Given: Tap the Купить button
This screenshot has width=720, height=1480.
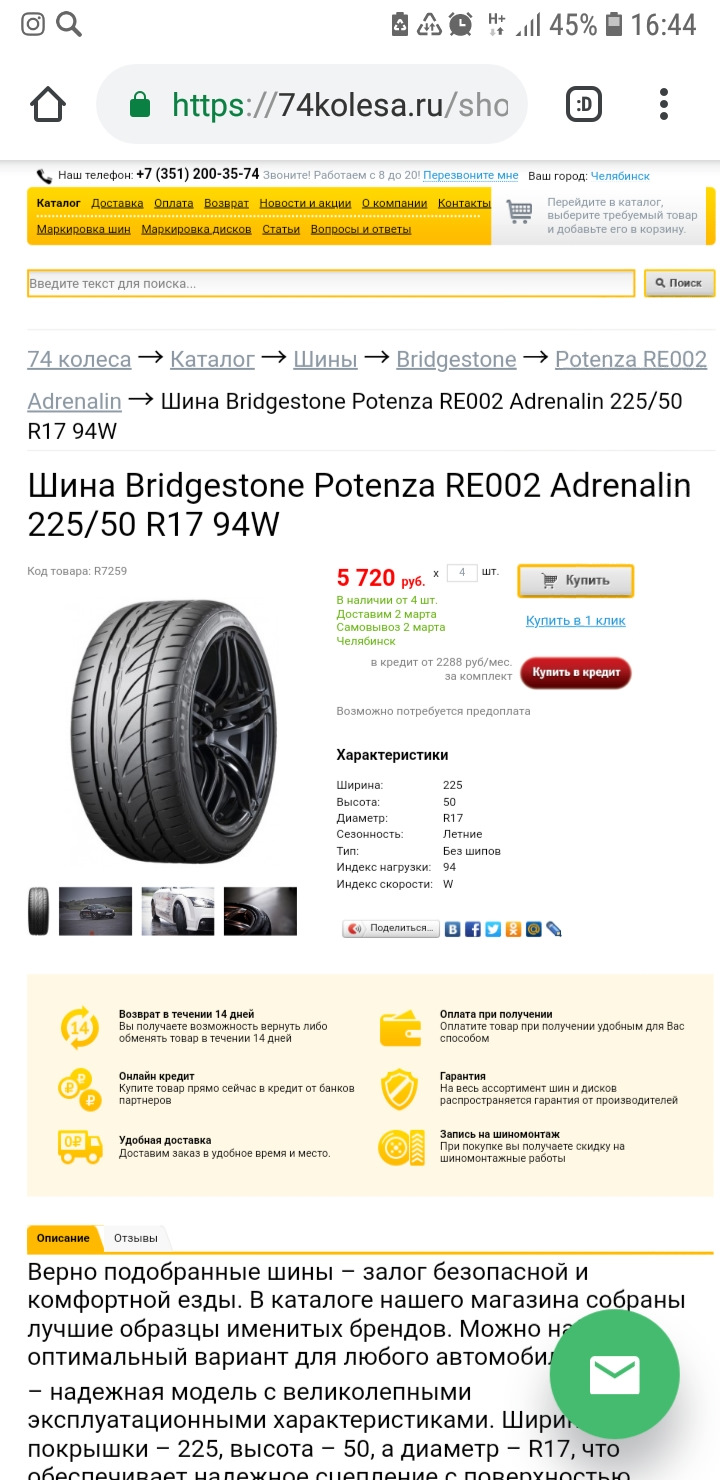Looking at the screenshot, I should click(x=576, y=580).
